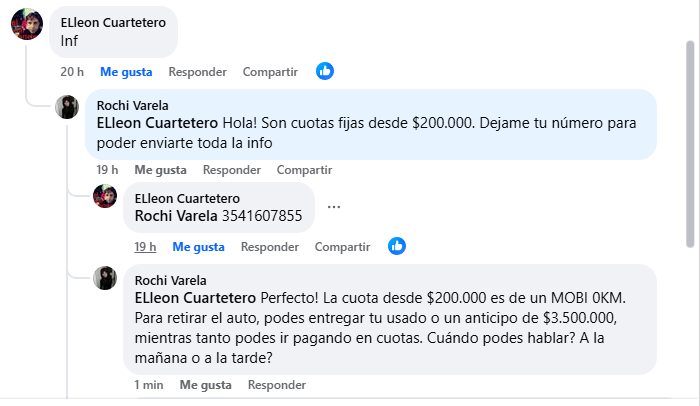Open Rochi Varela's name on "cuotas fijas" comment
Image resolution: width=700 pixels, height=406 pixels.
coord(132,105)
